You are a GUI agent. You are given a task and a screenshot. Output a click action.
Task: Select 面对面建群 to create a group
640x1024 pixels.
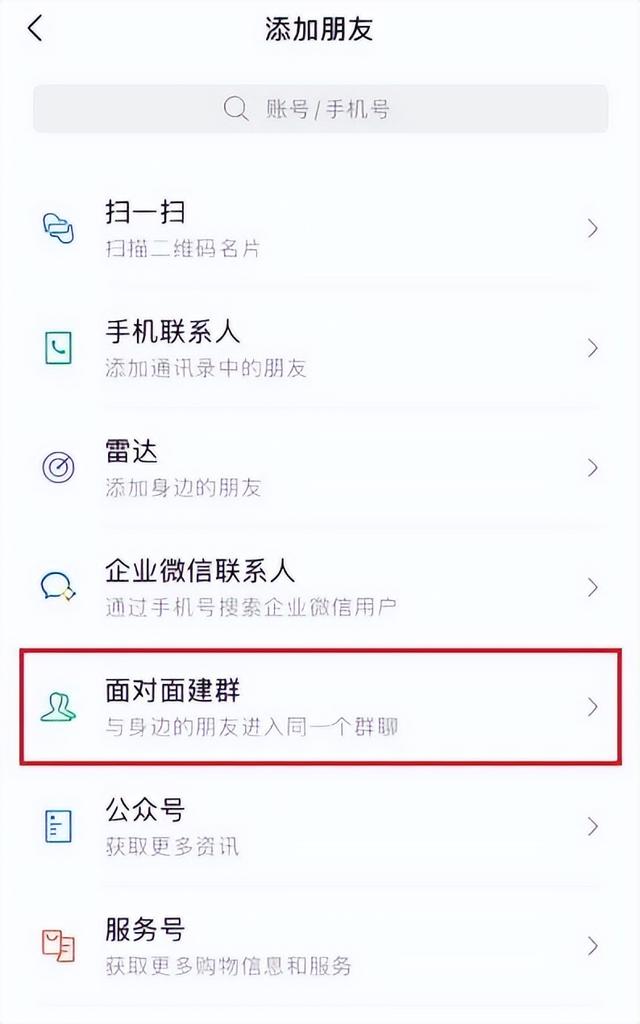click(x=320, y=707)
